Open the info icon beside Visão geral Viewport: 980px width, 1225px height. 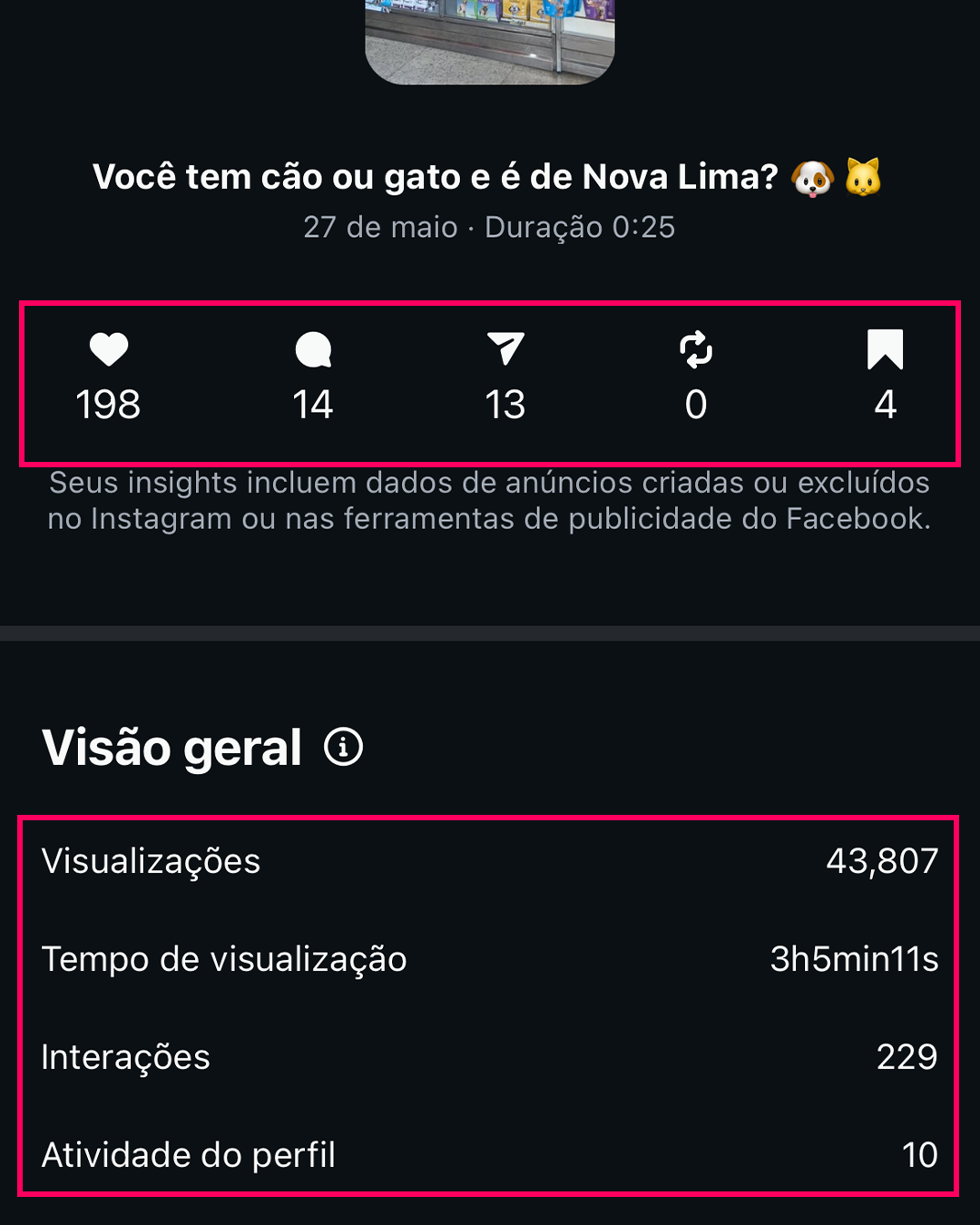point(344,748)
